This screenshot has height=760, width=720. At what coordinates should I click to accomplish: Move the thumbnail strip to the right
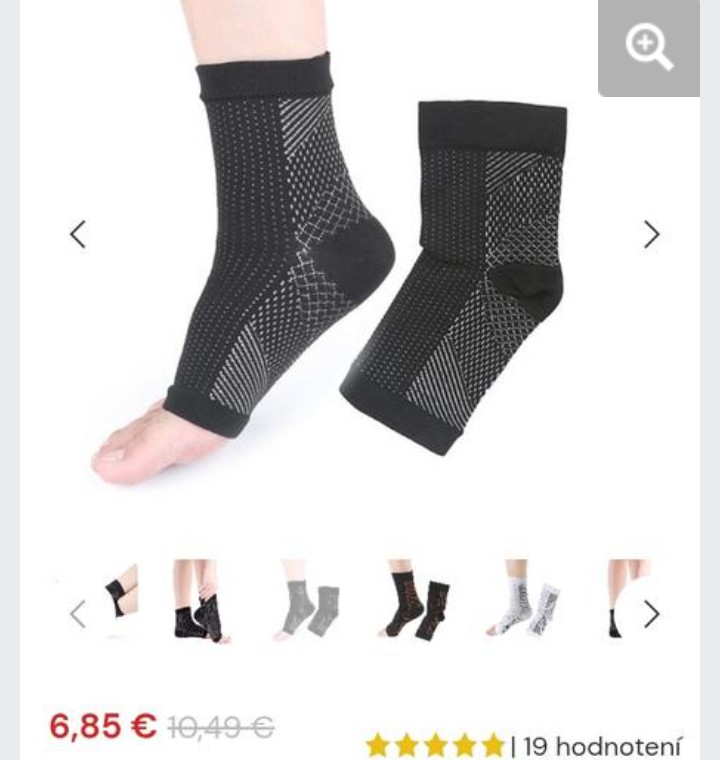tap(651, 613)
